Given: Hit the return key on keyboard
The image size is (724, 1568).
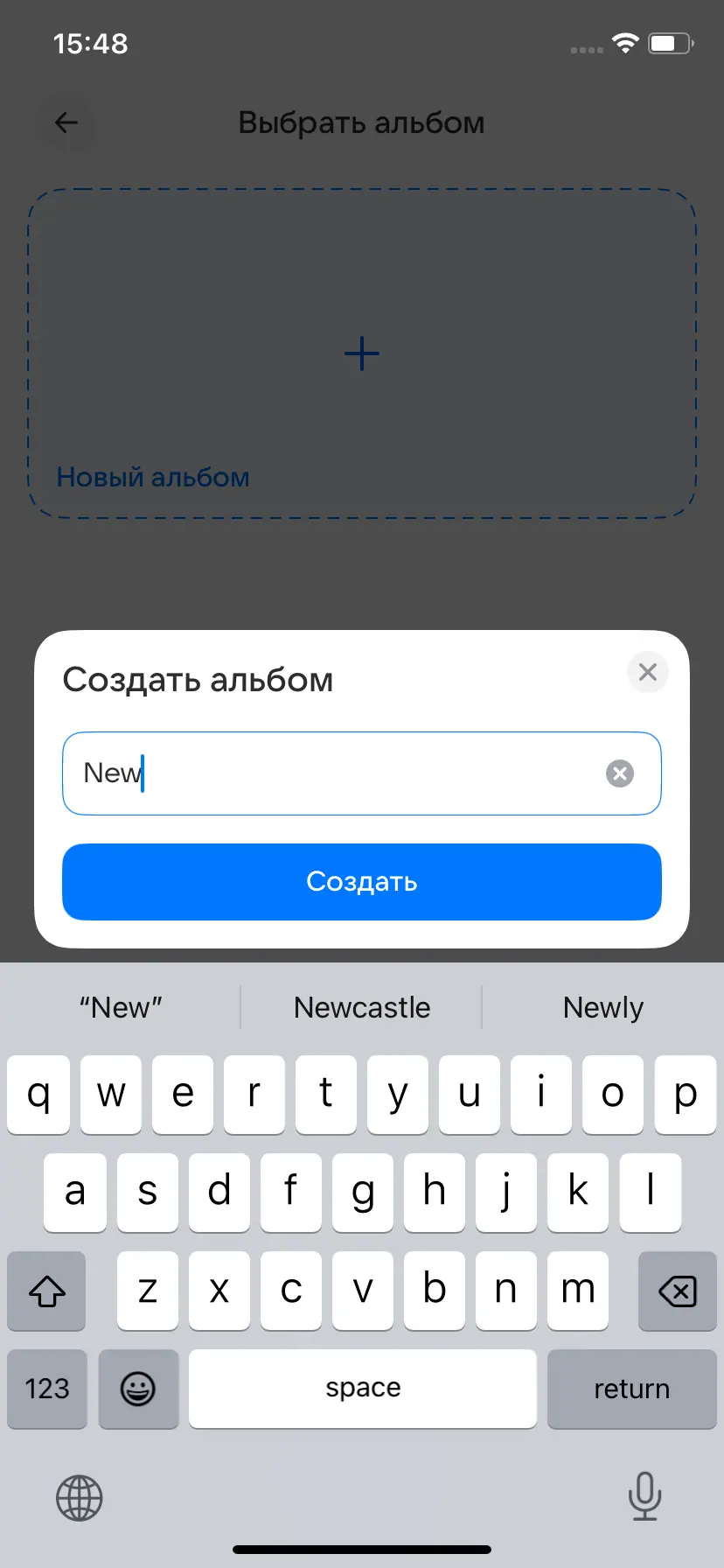Looking at the screenshot, I should 631,1389.
